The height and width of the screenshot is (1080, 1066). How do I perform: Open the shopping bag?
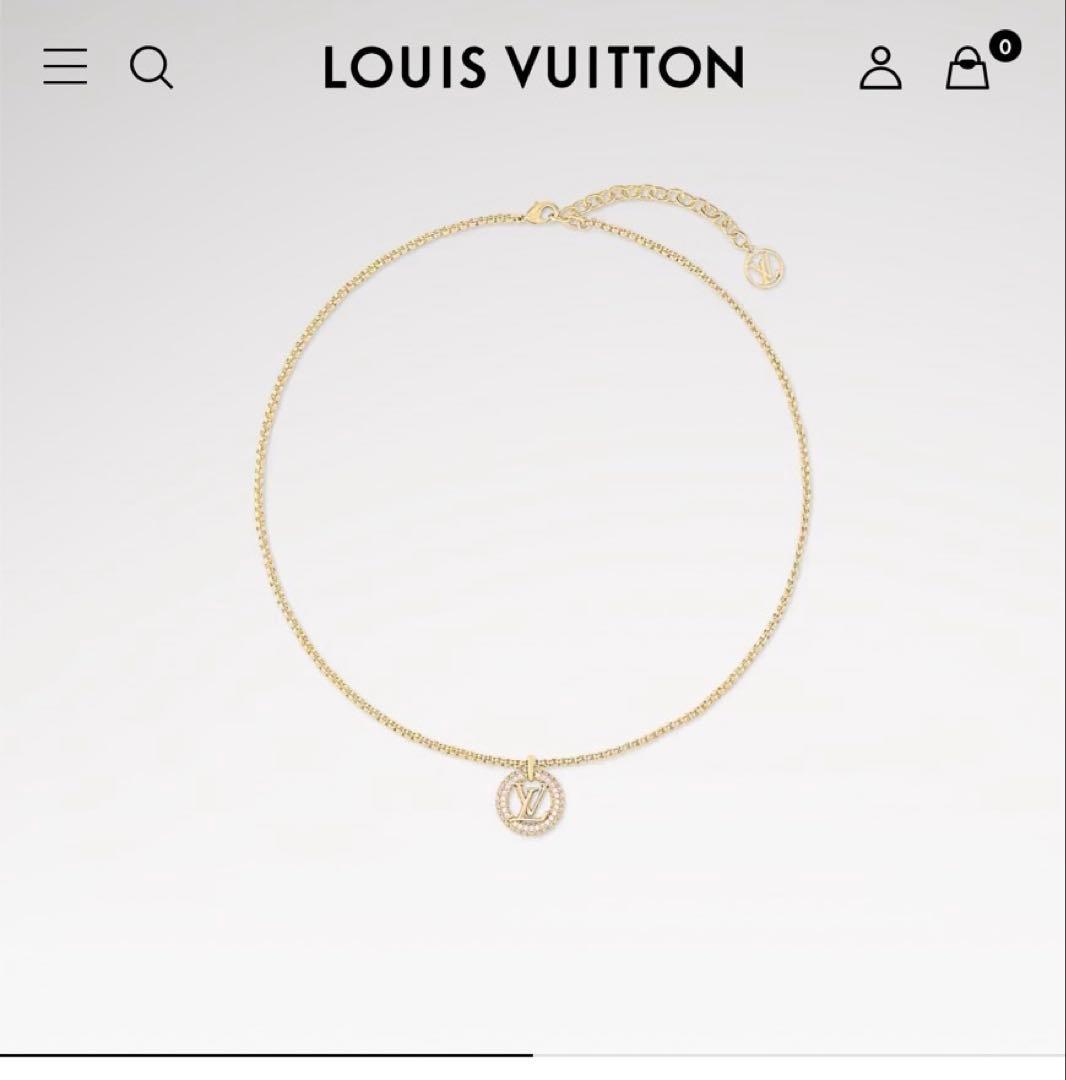point(967,70)
